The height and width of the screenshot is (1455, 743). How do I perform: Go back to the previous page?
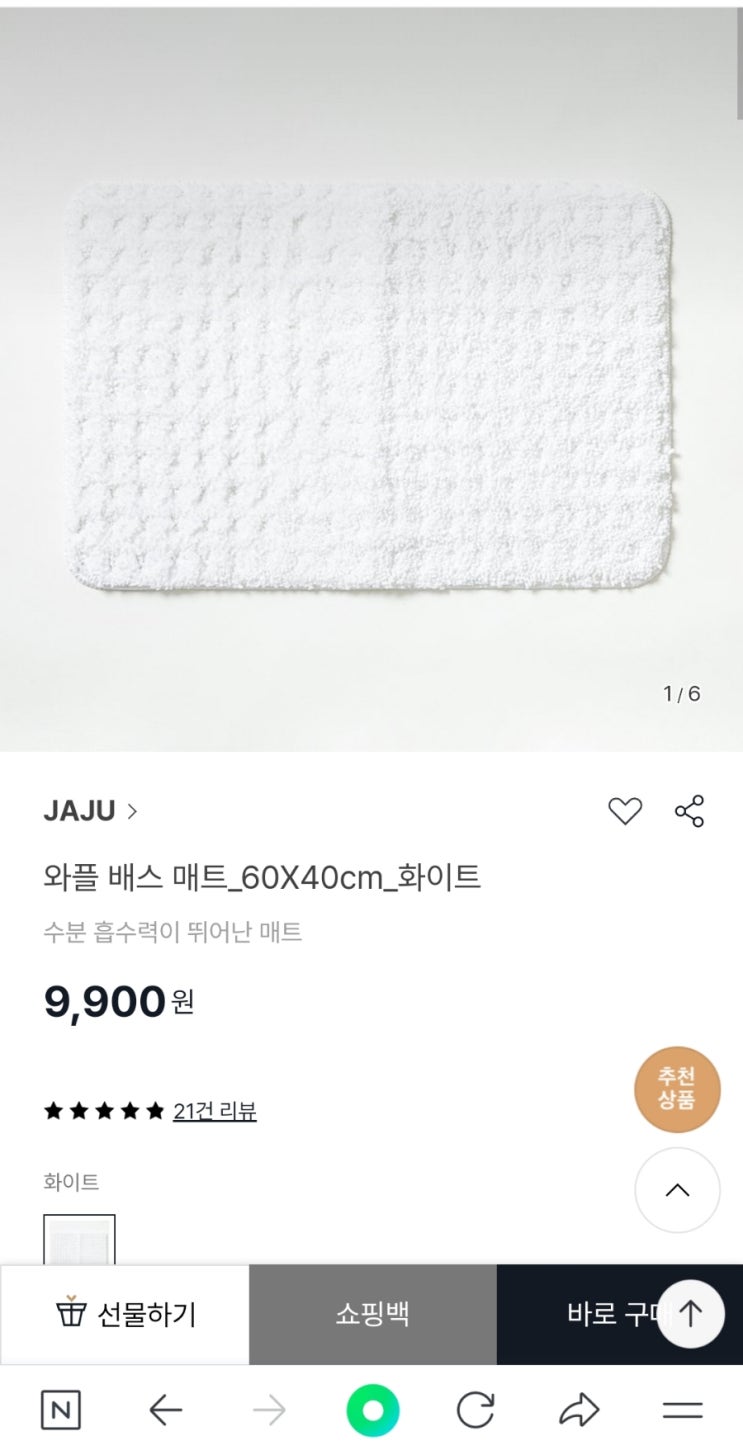[165, 1411]
